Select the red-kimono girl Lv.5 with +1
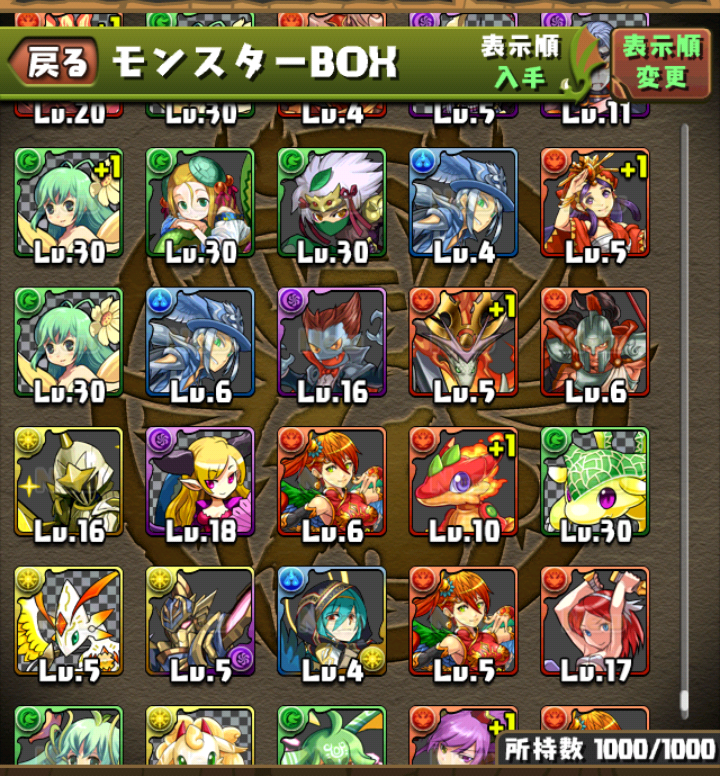This screenshot has width=720, height=776. point(595,203)
